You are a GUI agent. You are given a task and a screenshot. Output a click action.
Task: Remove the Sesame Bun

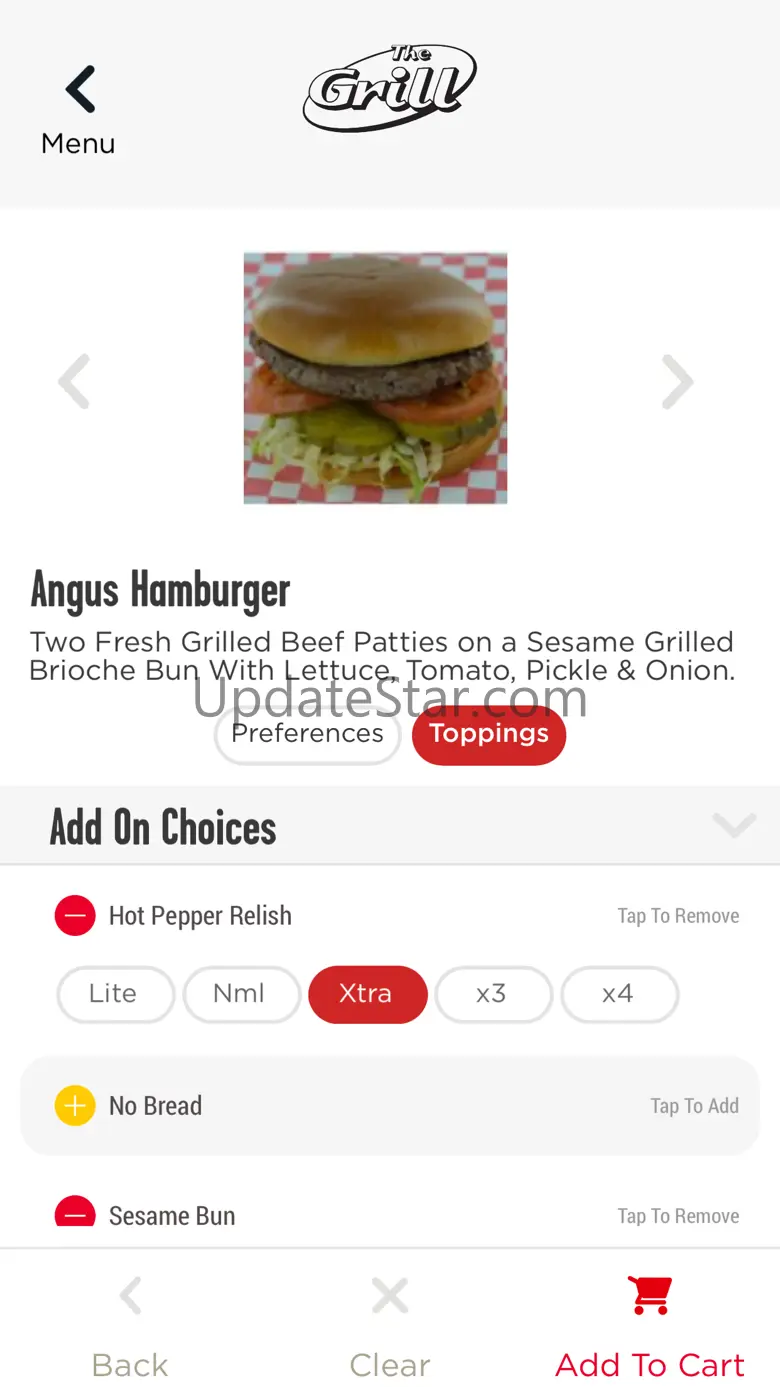75,1216
